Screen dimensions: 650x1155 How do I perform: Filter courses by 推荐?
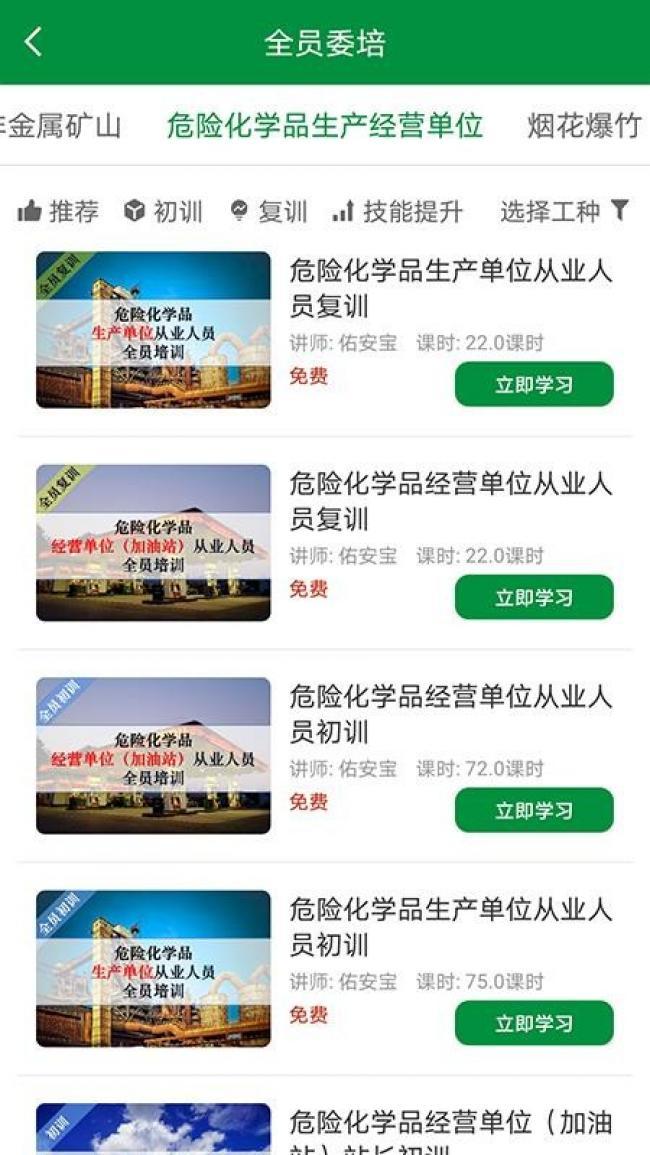pyautogui.click(x=57, y=211)
